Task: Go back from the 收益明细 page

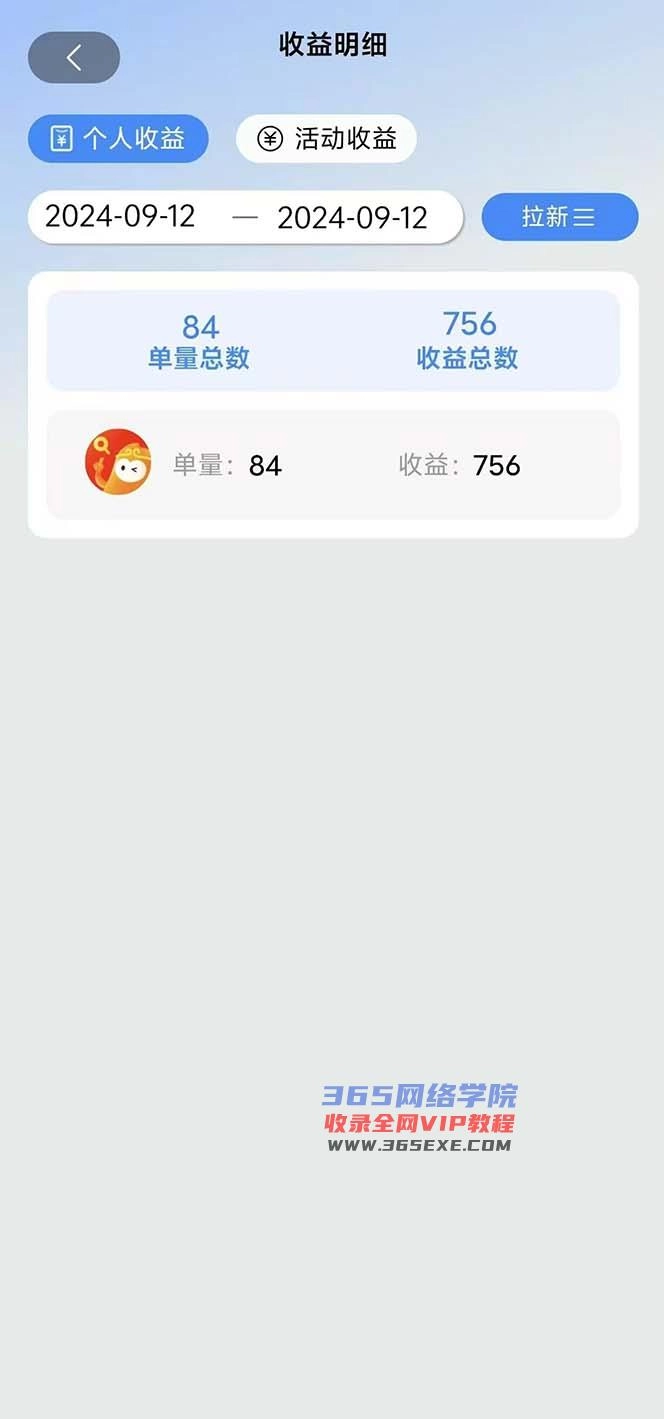Action: [74, 58]
